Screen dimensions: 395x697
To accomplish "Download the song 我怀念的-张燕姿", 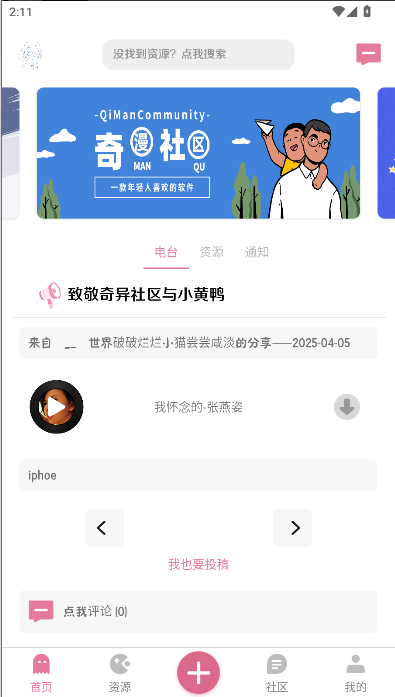I will click(x=347, y=407).
